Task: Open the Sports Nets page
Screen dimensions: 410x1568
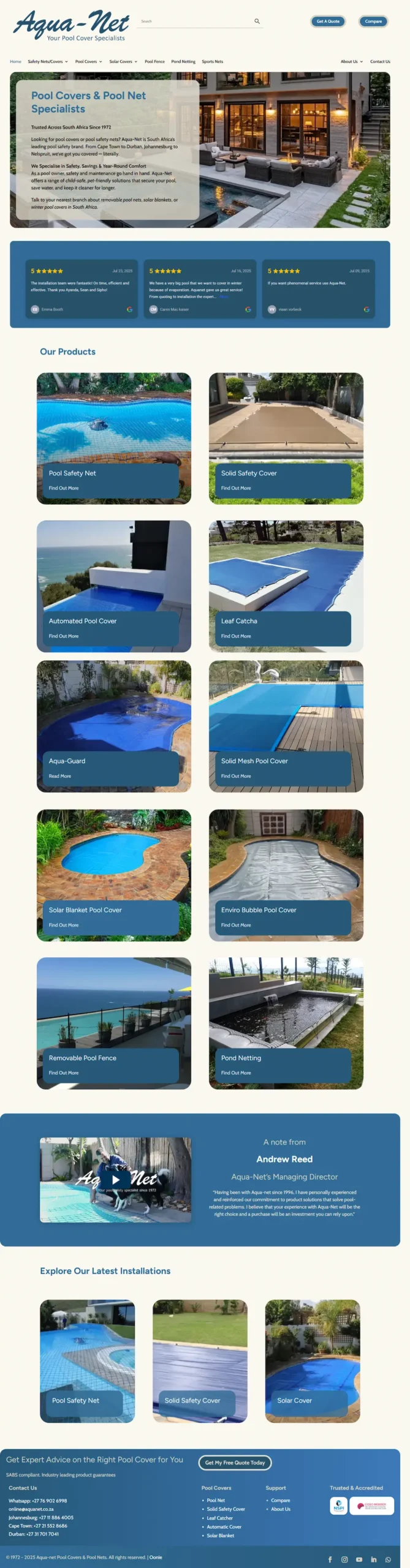Action: point(212,62)
